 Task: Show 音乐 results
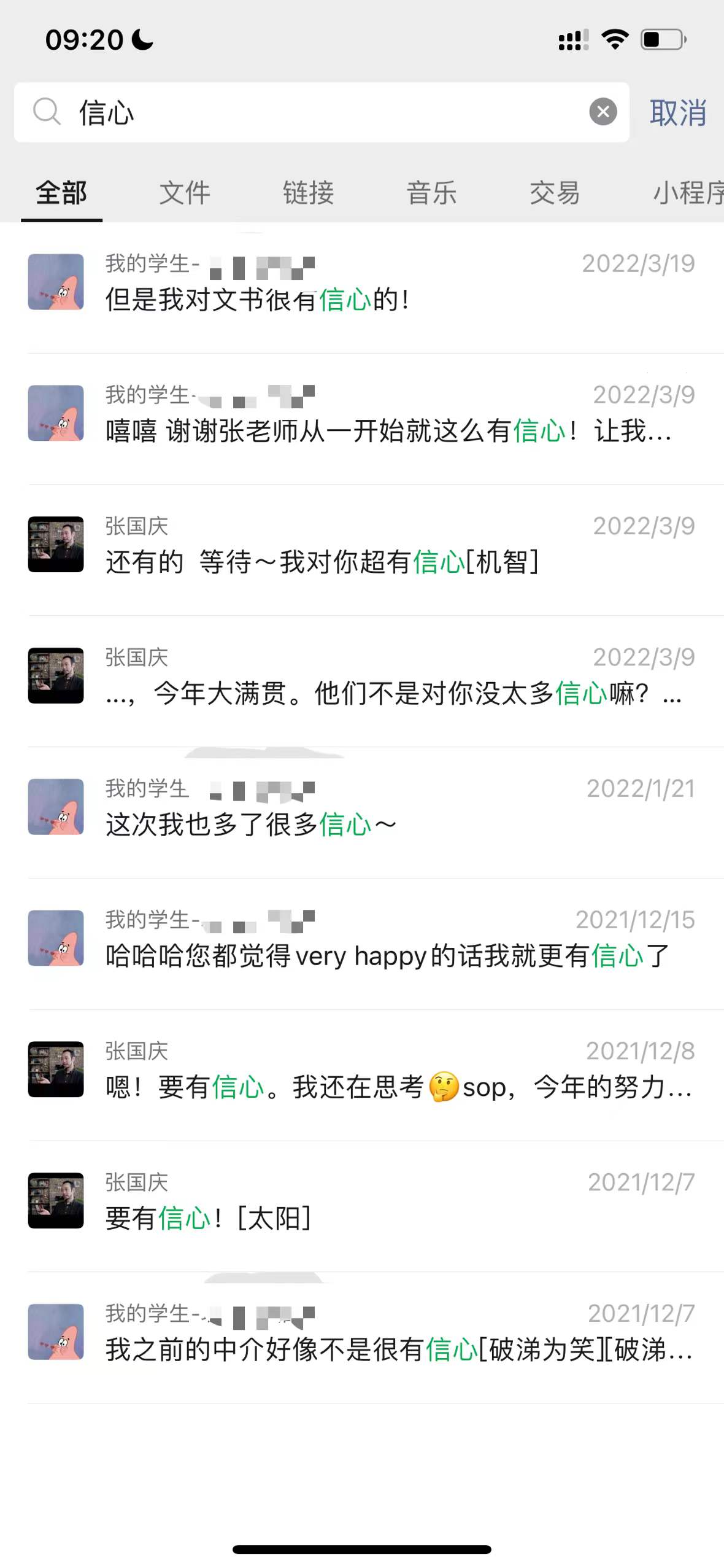tap(431, 193)
